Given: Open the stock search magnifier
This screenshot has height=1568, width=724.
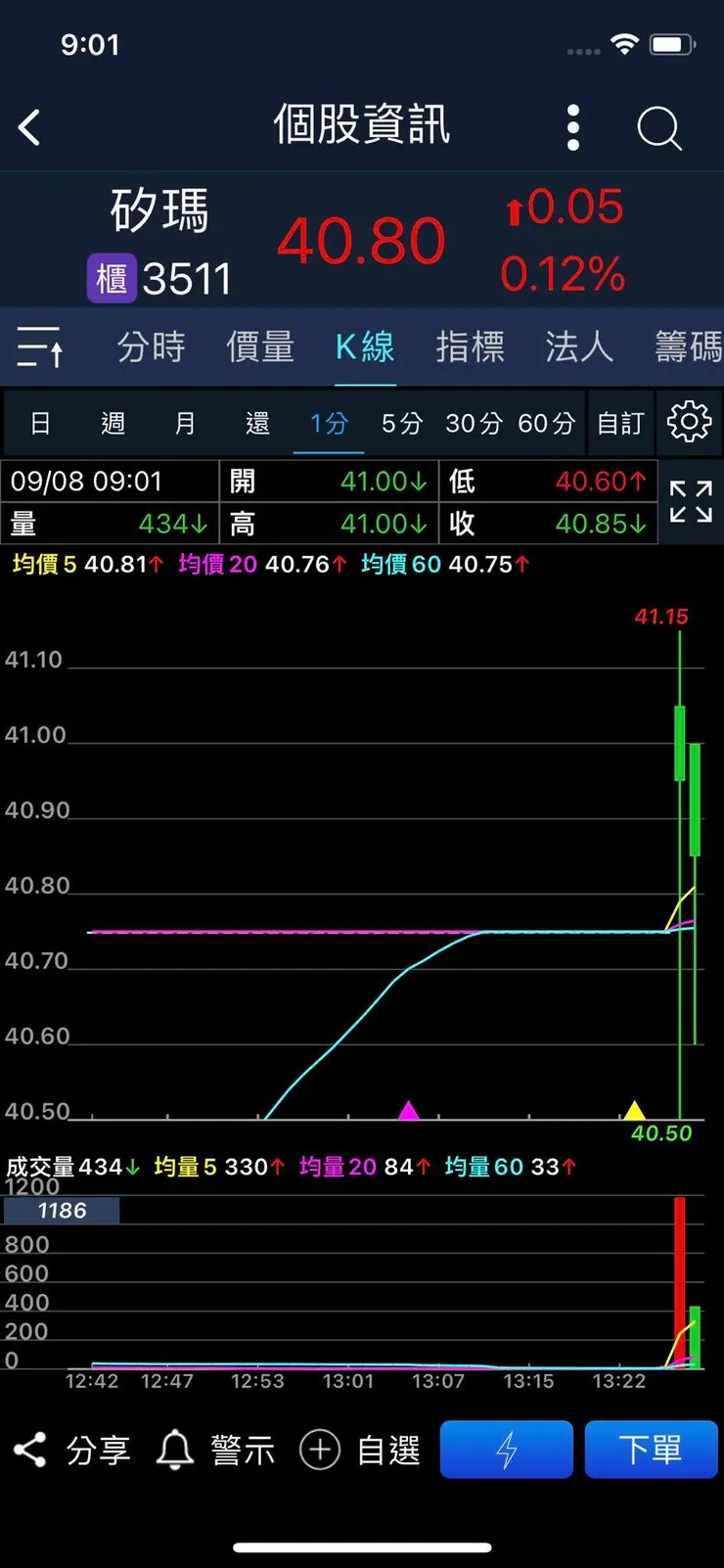Looking at the screenshot, I should click(658, 128).
